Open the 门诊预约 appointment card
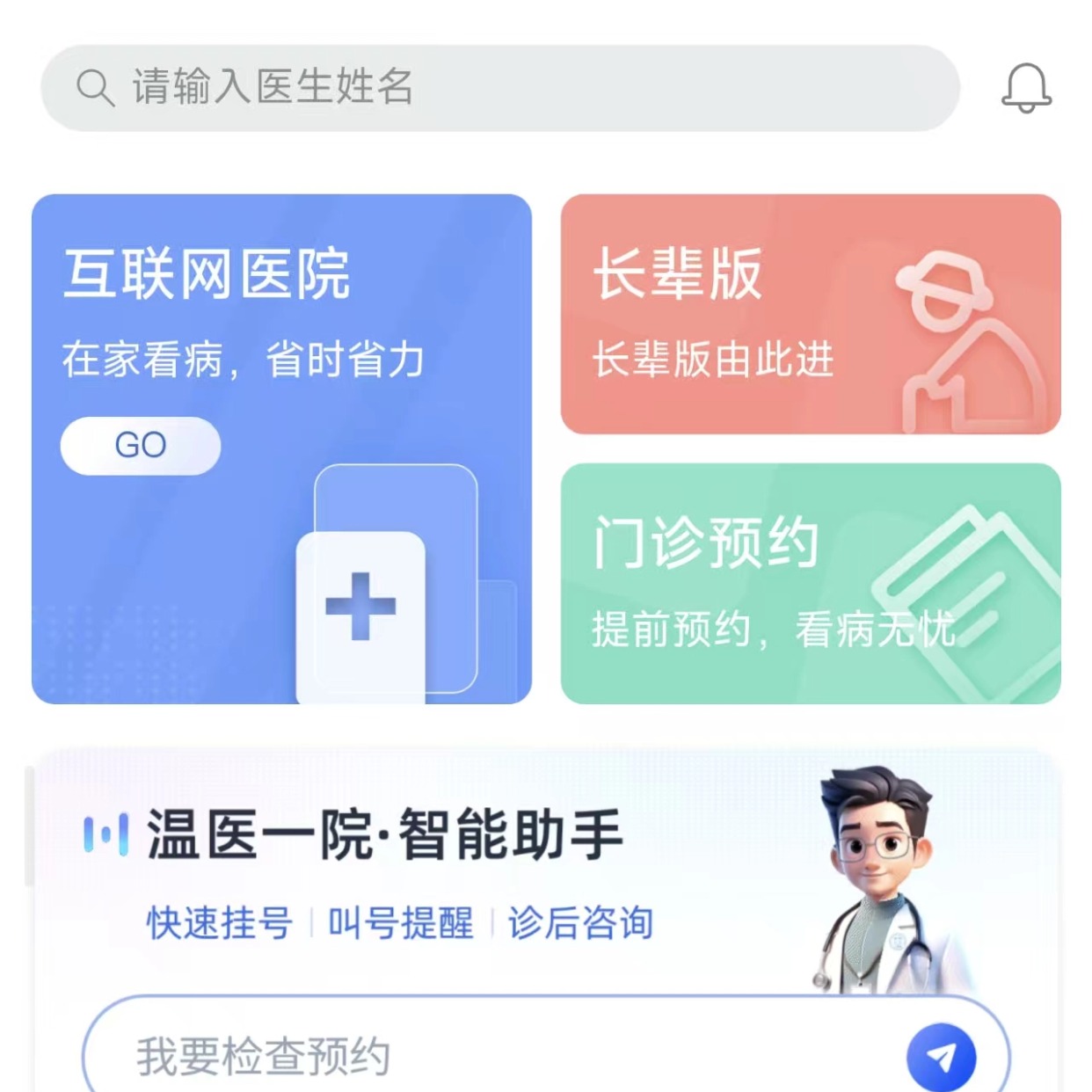Image resolution: width=1092 pixels, height=1092 pixels. click(x=810, y=583)
